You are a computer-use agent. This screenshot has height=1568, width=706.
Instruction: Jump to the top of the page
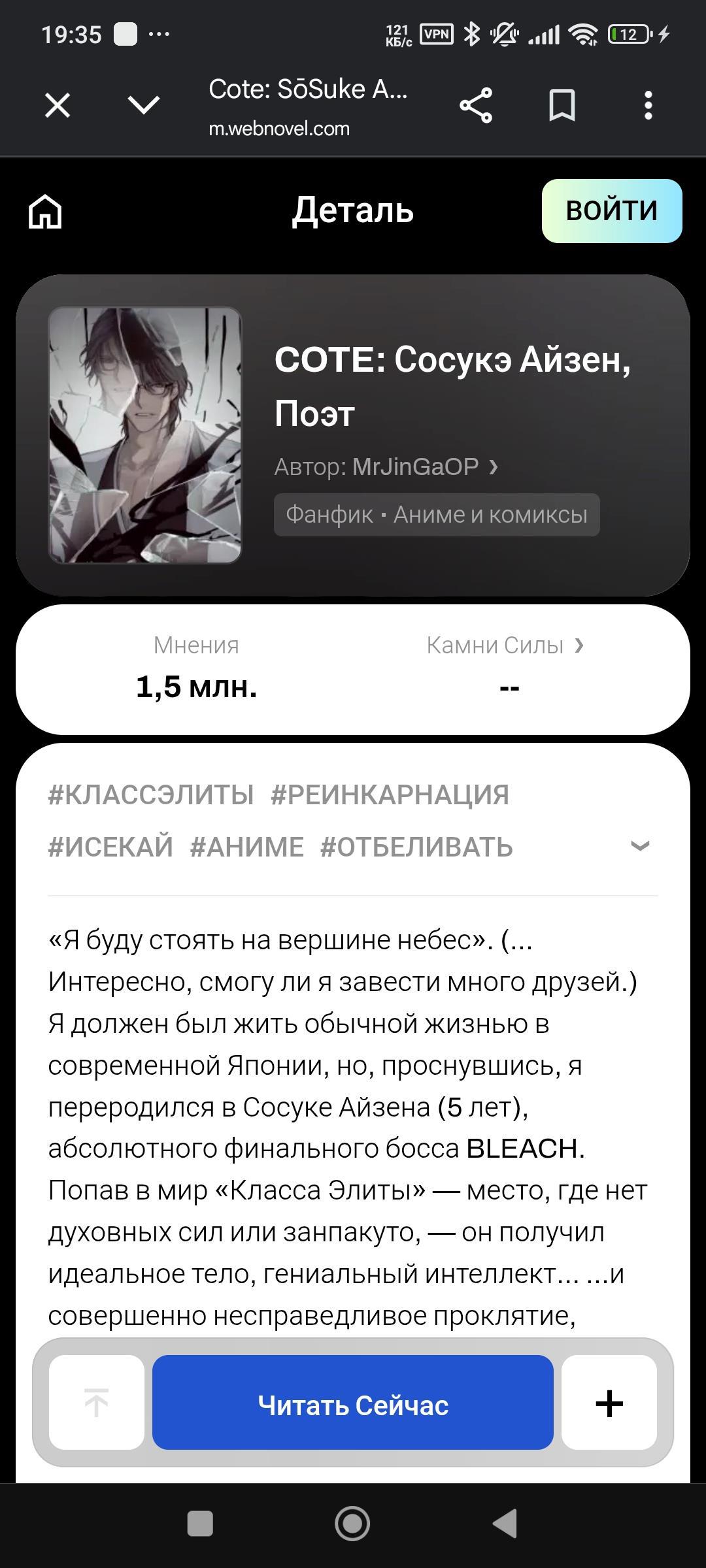click(97, 1403)
